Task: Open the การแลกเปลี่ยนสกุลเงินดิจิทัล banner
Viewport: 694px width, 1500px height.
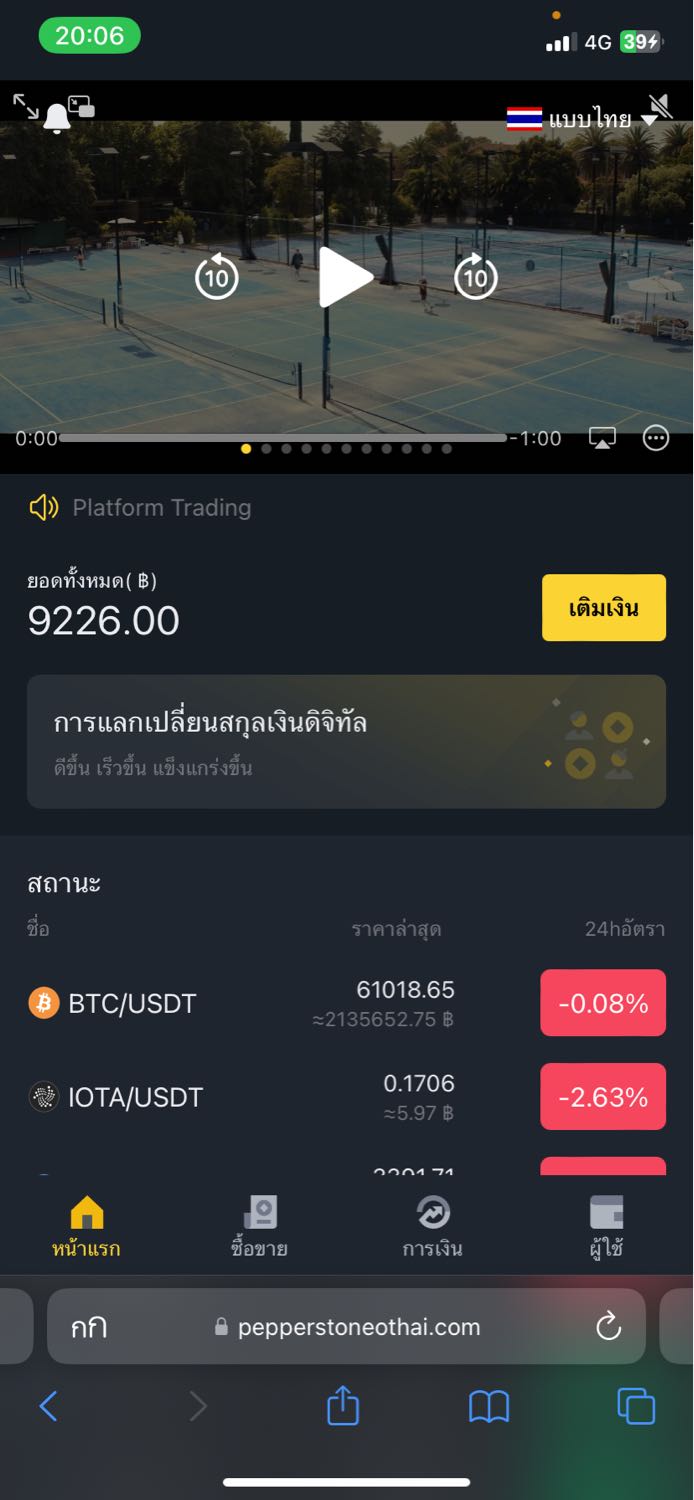Action: [x=346, y=741]
